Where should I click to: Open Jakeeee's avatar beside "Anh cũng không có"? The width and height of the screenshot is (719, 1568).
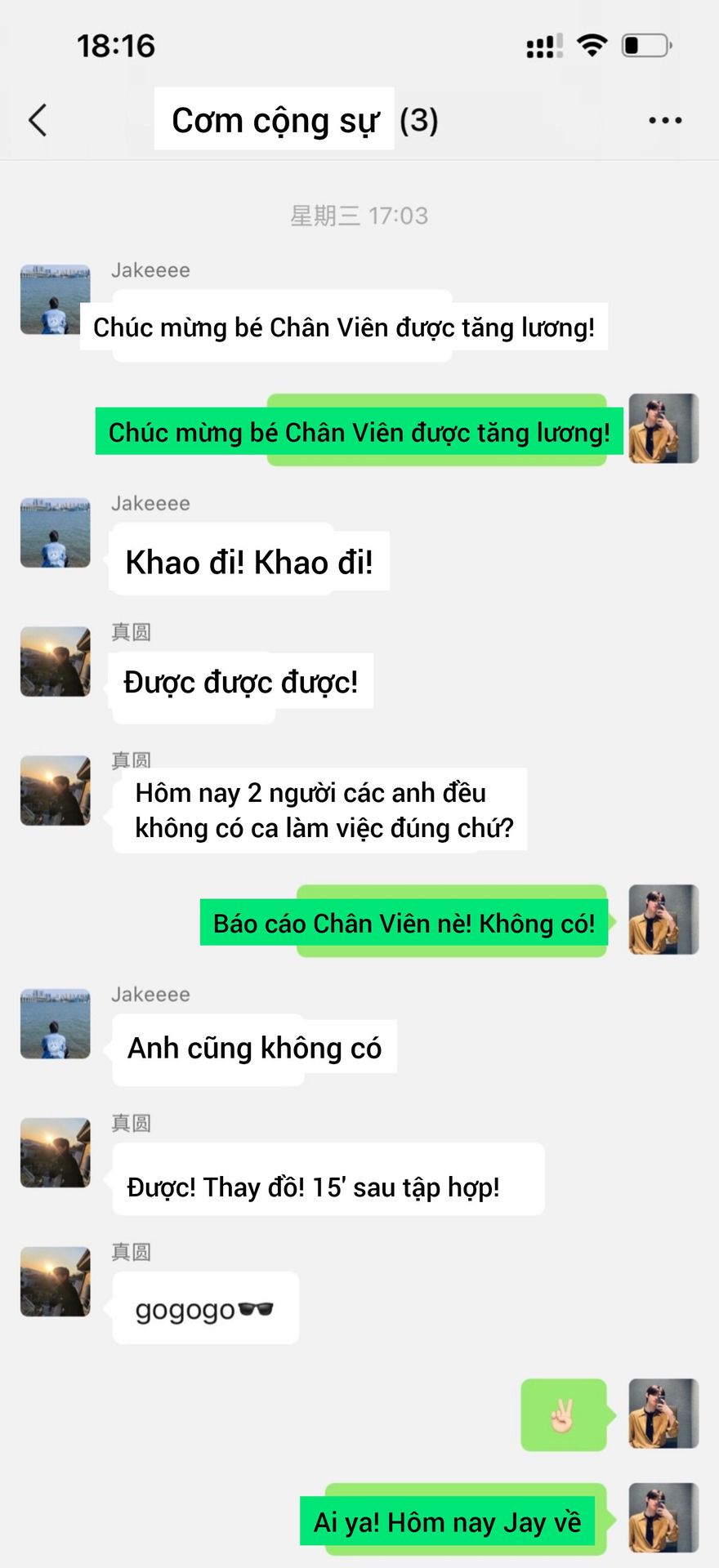click(56, 1023)
